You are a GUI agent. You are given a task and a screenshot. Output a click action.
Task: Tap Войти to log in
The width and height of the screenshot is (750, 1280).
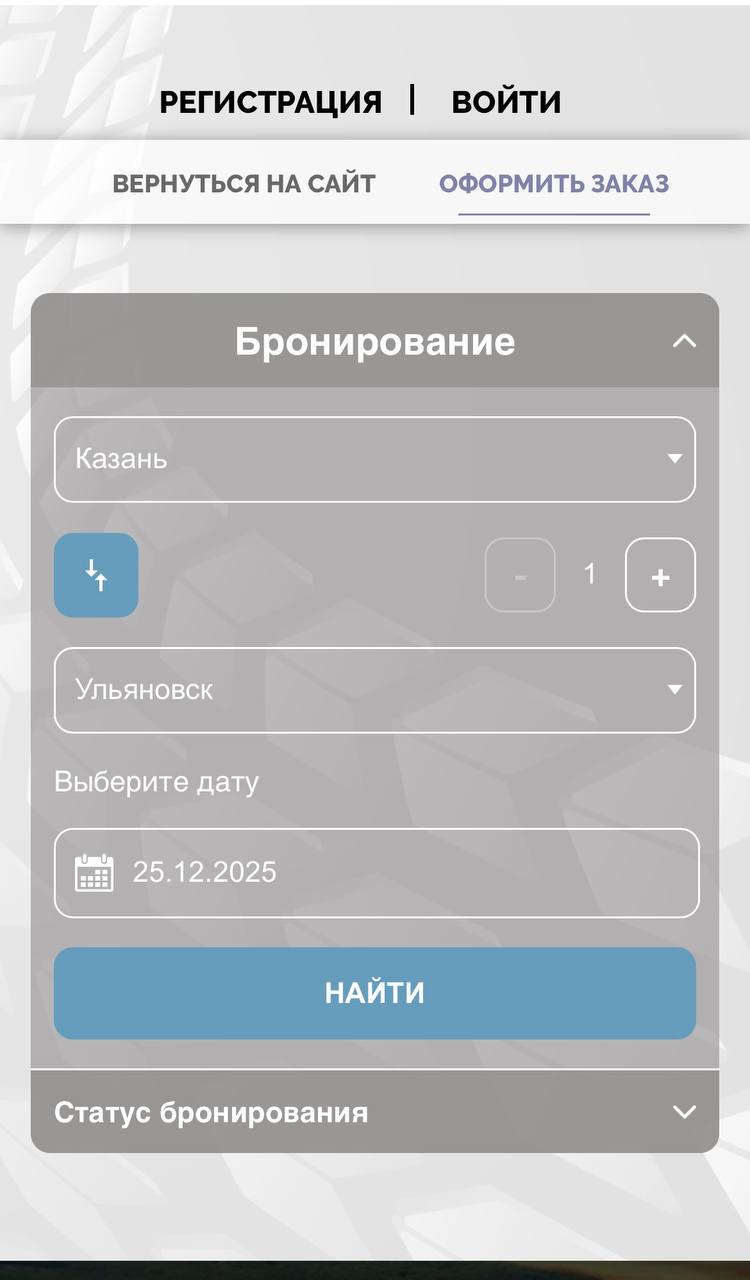click(506, 102)
